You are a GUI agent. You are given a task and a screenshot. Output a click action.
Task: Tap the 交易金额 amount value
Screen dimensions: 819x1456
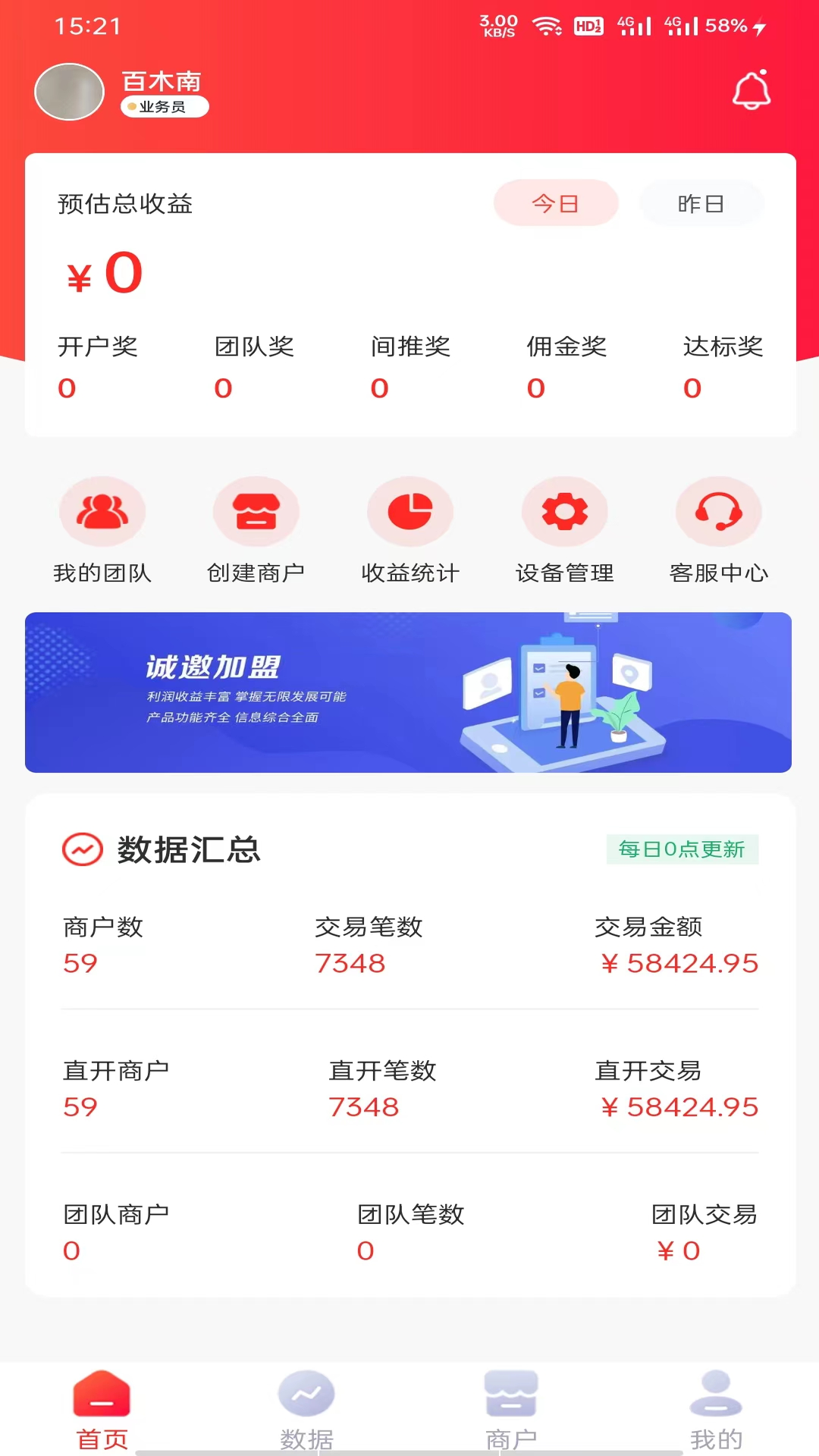click(676, 963)
